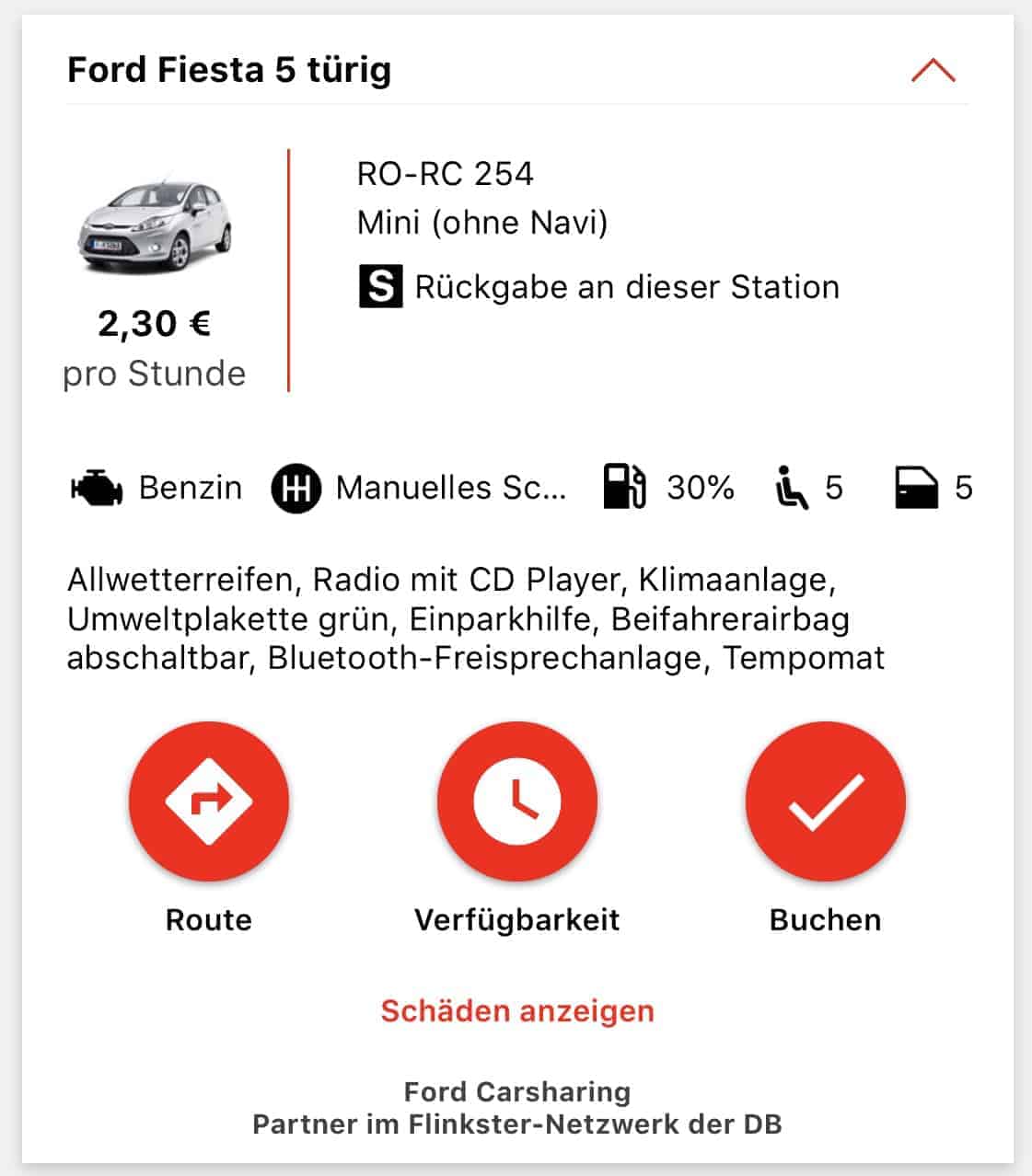Tap Buchen to book the car

[825, 801]
